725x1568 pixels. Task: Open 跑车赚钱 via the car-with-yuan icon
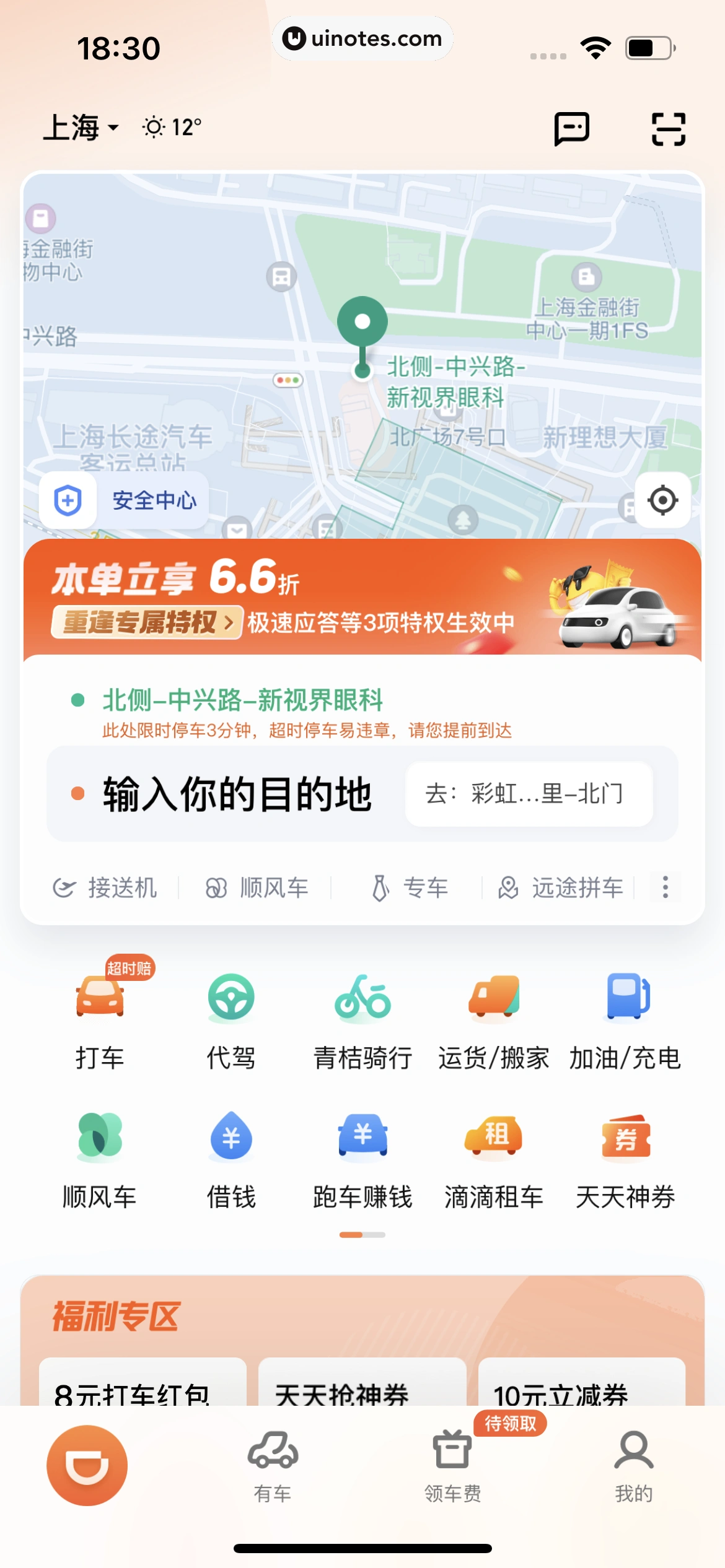point(362,1138)
